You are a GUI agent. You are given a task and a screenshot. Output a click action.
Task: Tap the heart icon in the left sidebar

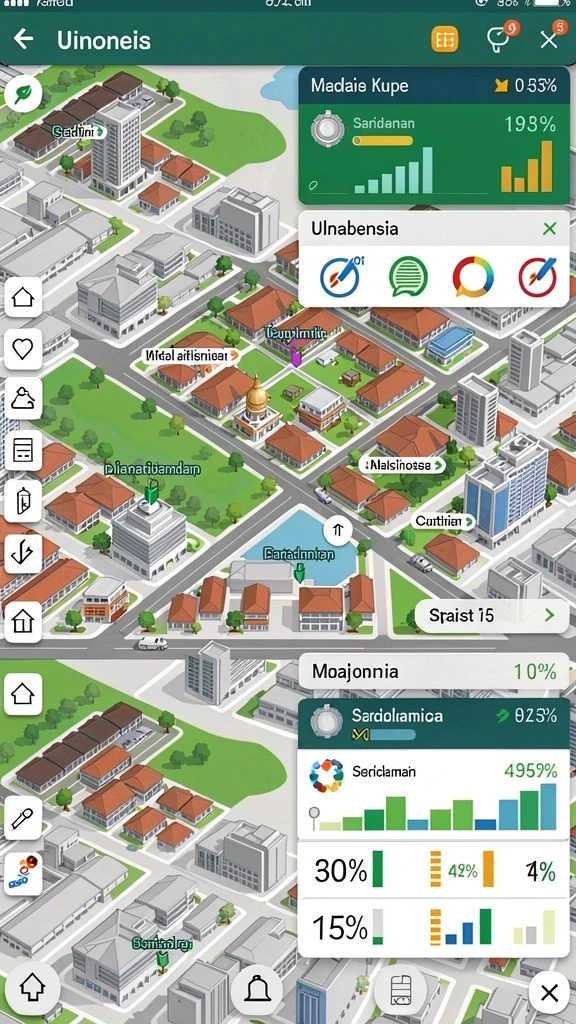click(23, 349)
